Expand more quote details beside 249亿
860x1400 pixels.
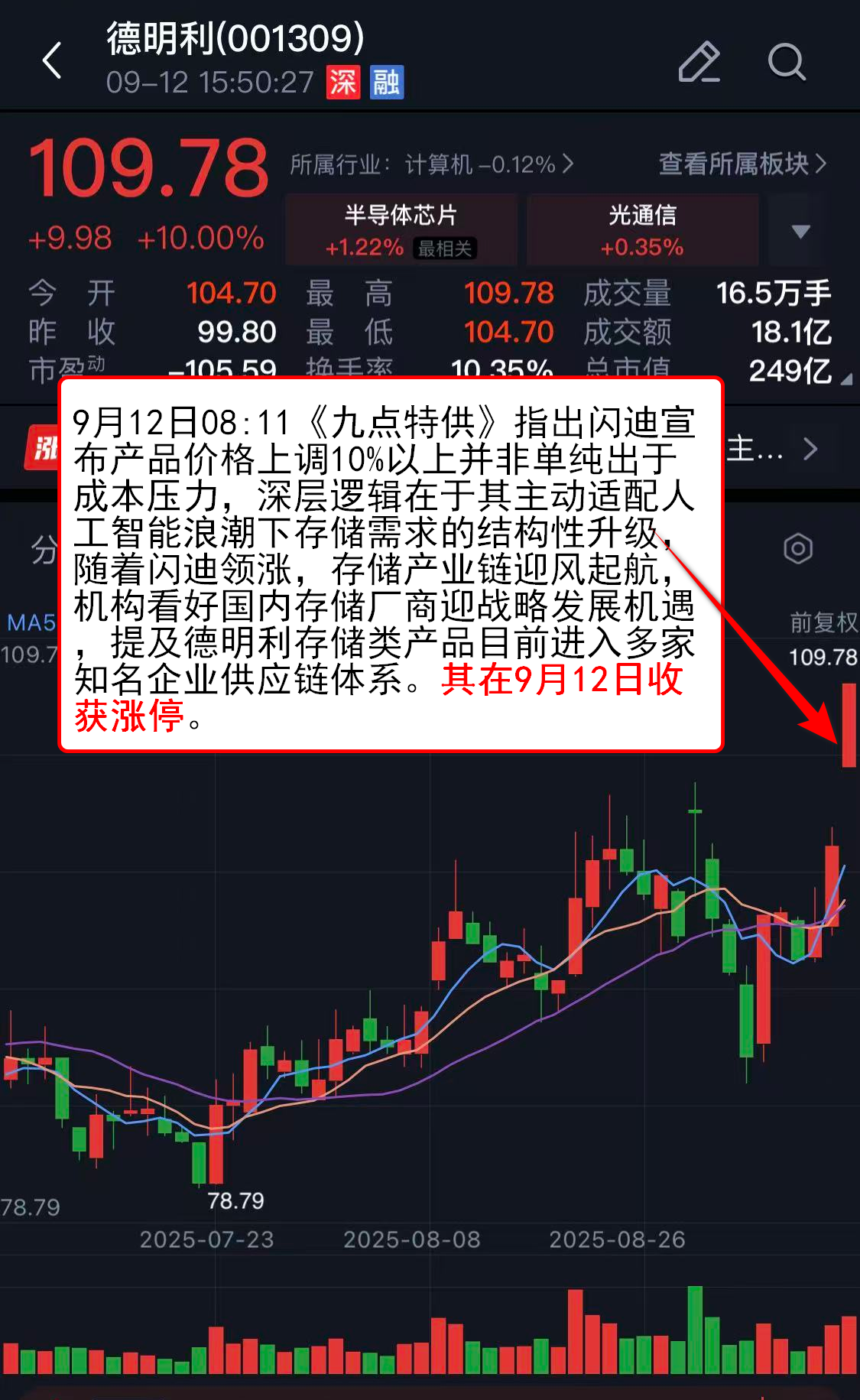pyautogui.click(x=845, y=379)
